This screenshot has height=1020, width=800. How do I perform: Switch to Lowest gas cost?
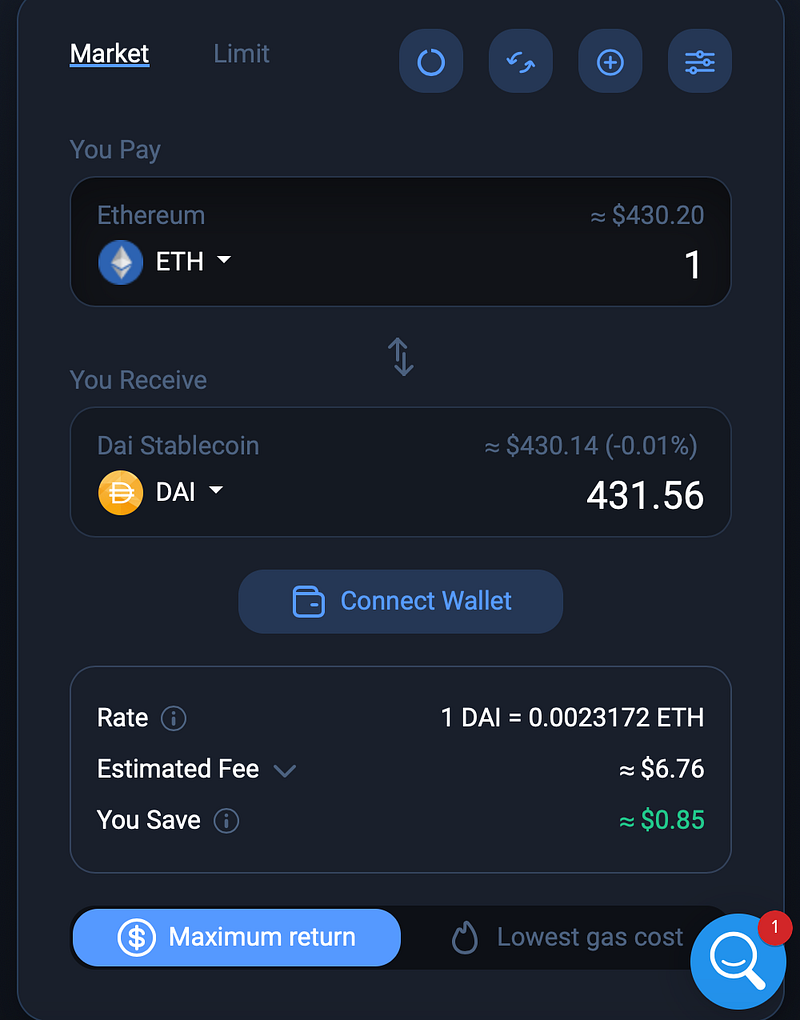(567, 938)
